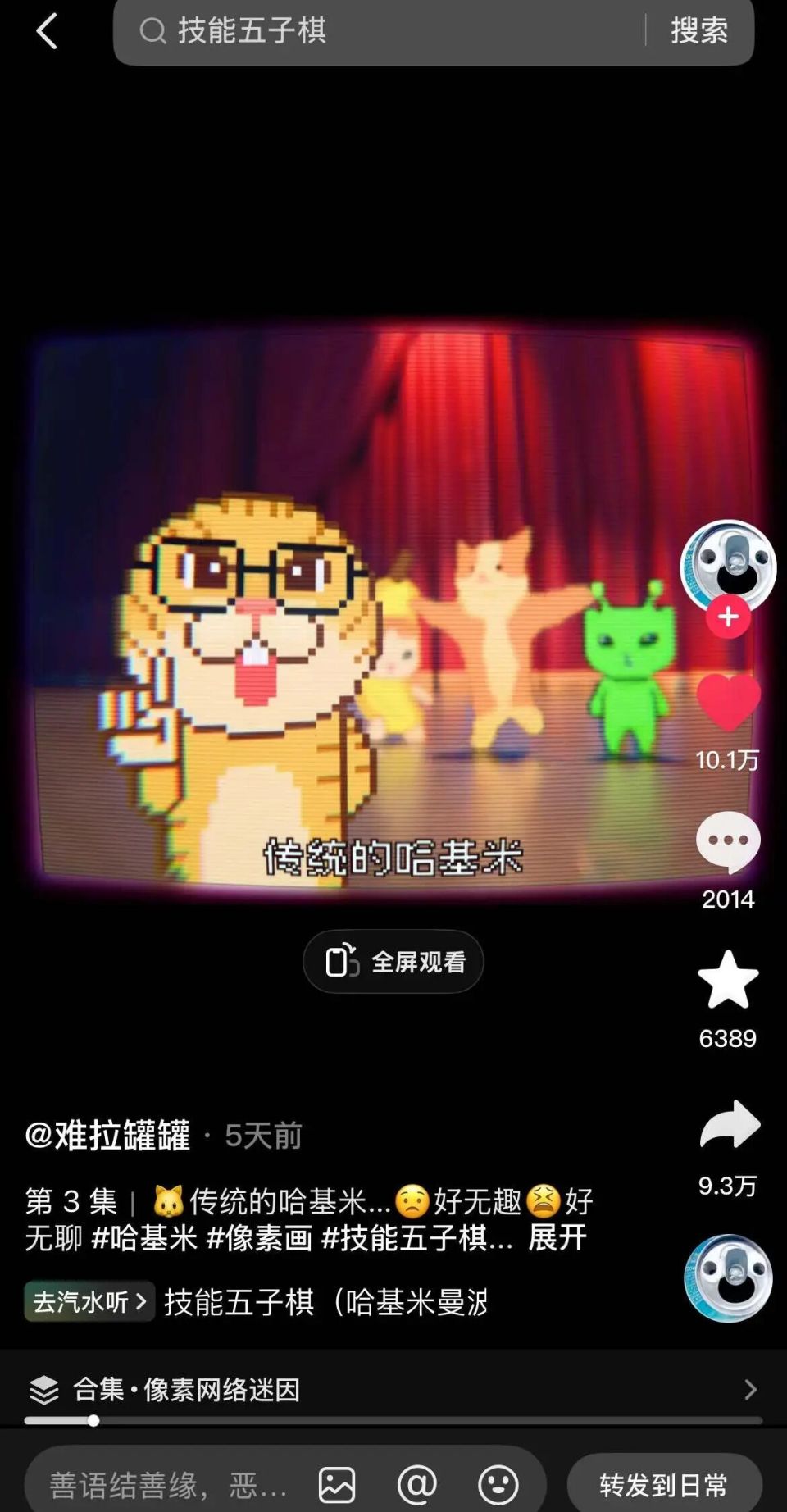Open the @ mention icon
The image size is (787, 1512).
coord(416,1482)
